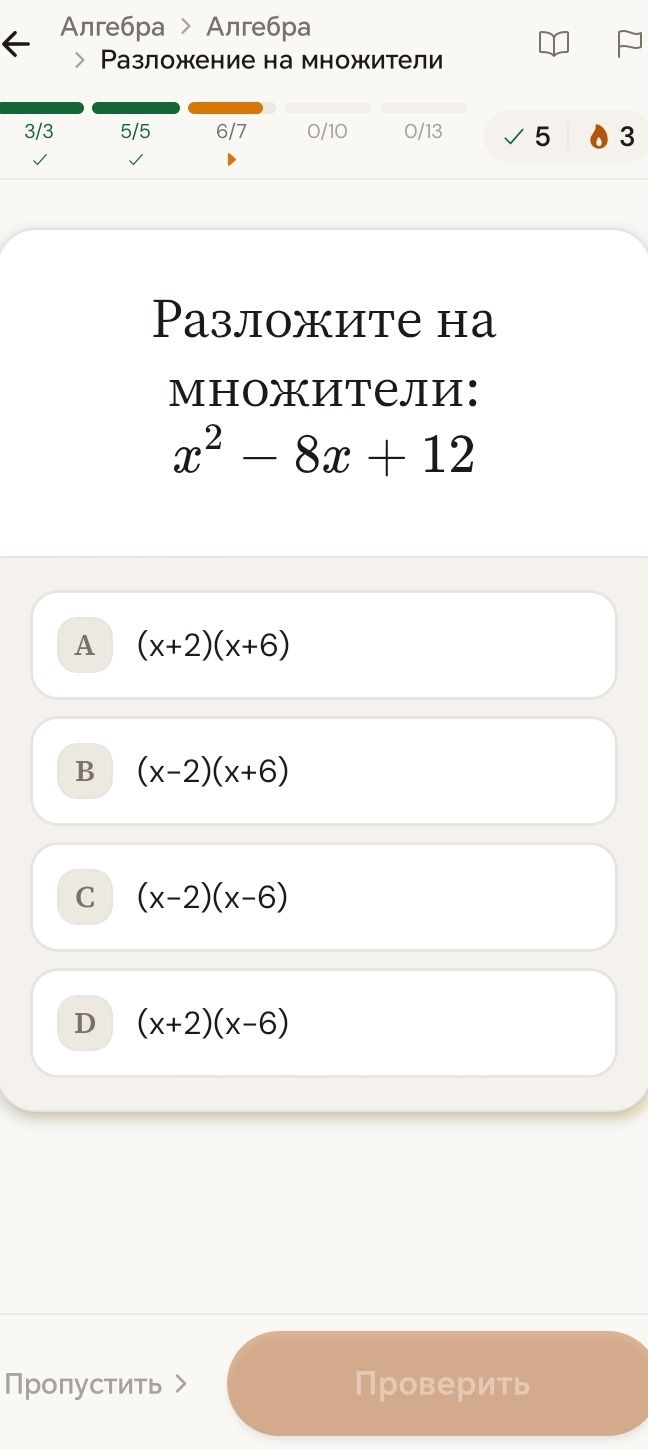Choose answer B (x−2)(x+6)
Screen dimensions: 648x1449
[324, 771]
